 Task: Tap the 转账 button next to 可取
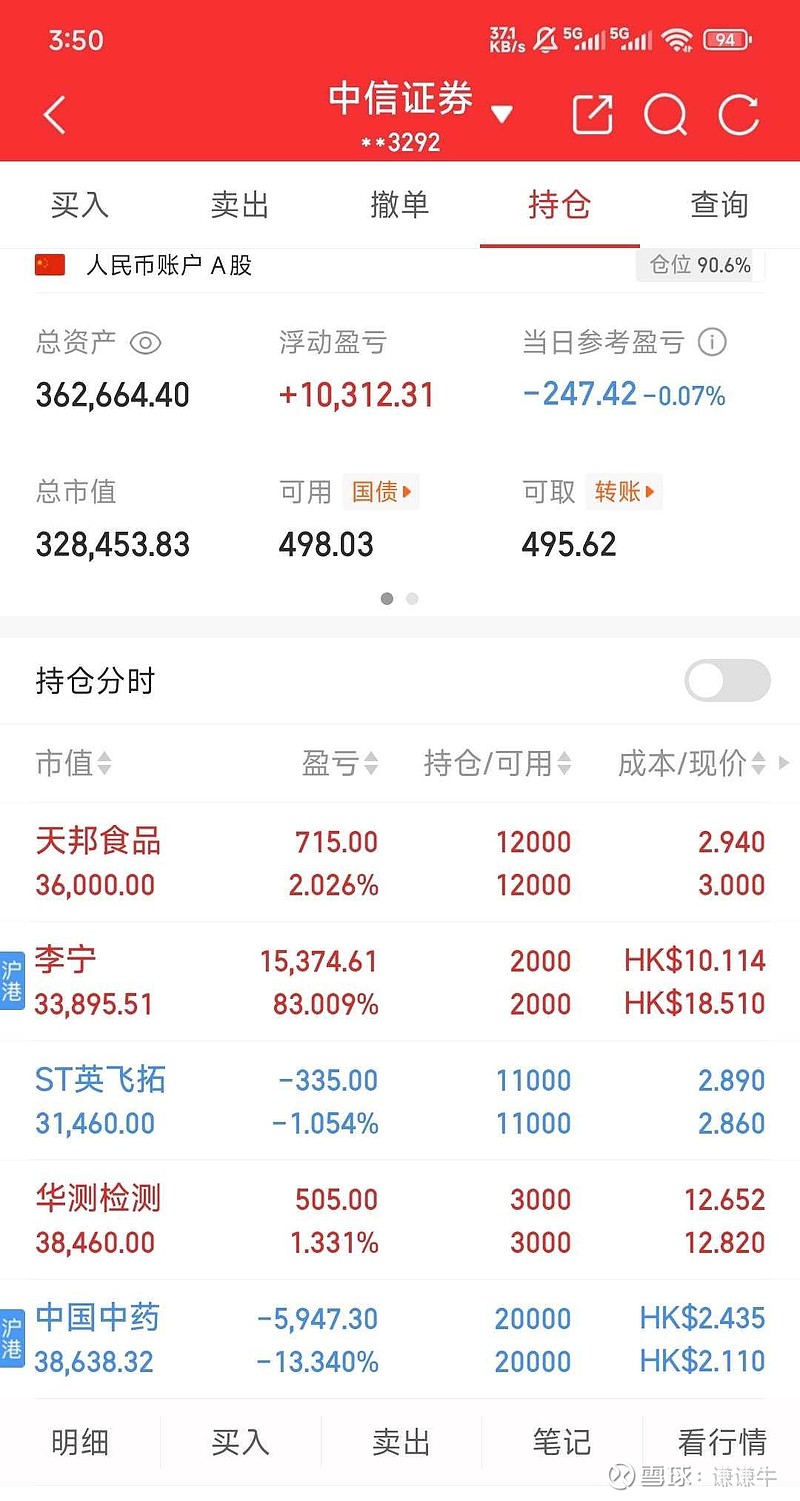pyautogui.click(x=624, y=492)
